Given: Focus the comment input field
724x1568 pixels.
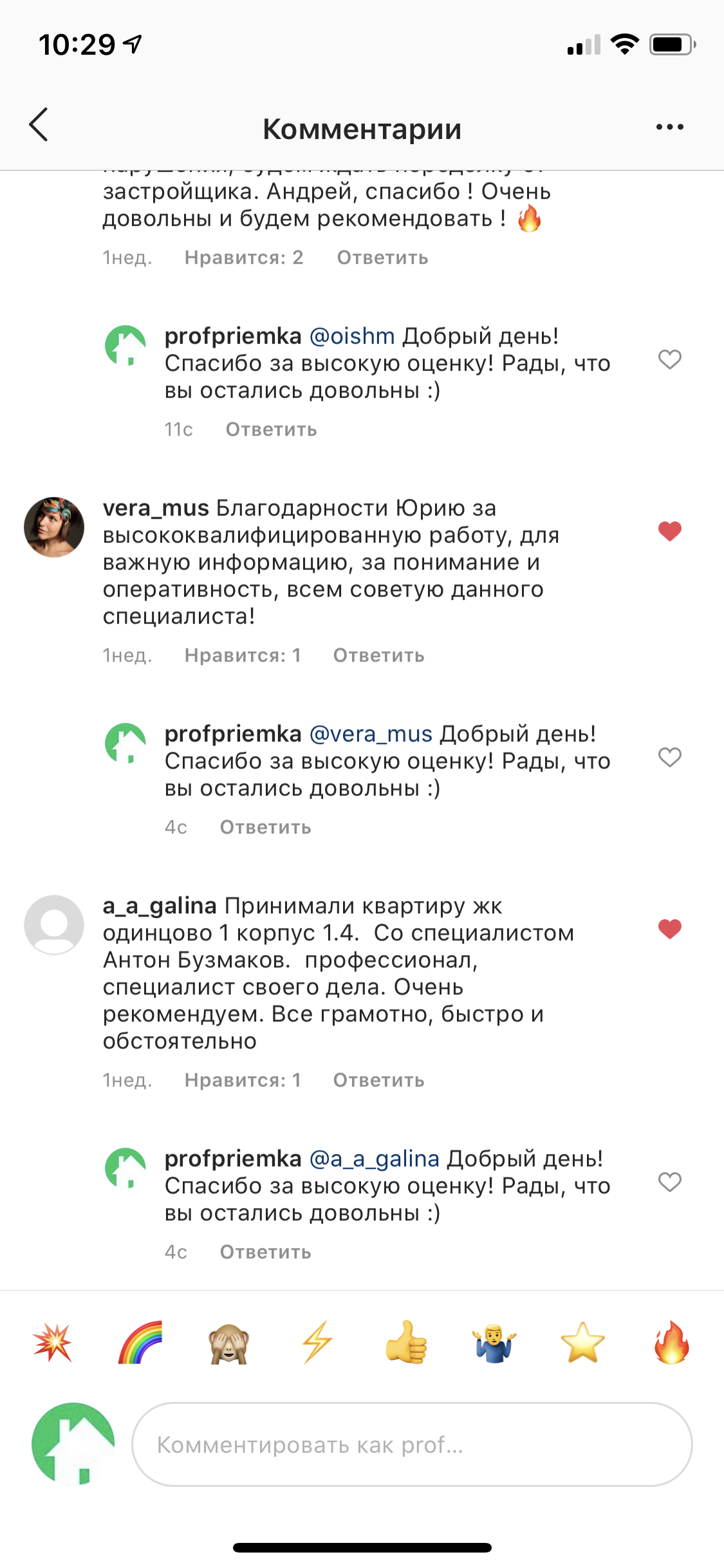Looking at the screenshot, I should (x=412, y=1444).
